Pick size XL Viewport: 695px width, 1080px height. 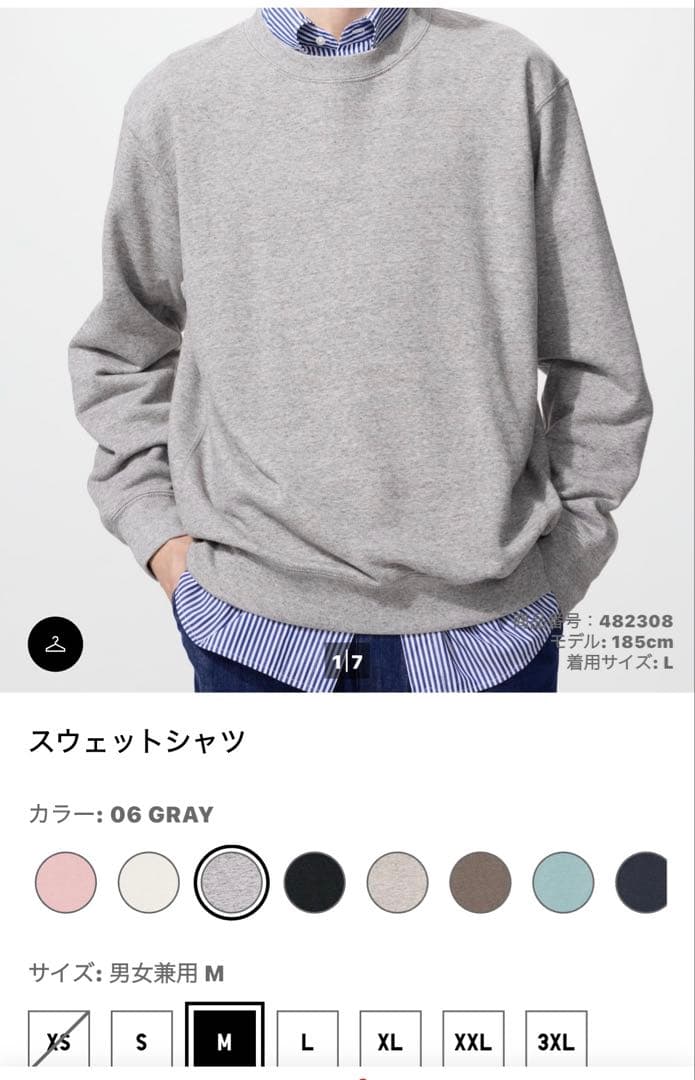391,1040
